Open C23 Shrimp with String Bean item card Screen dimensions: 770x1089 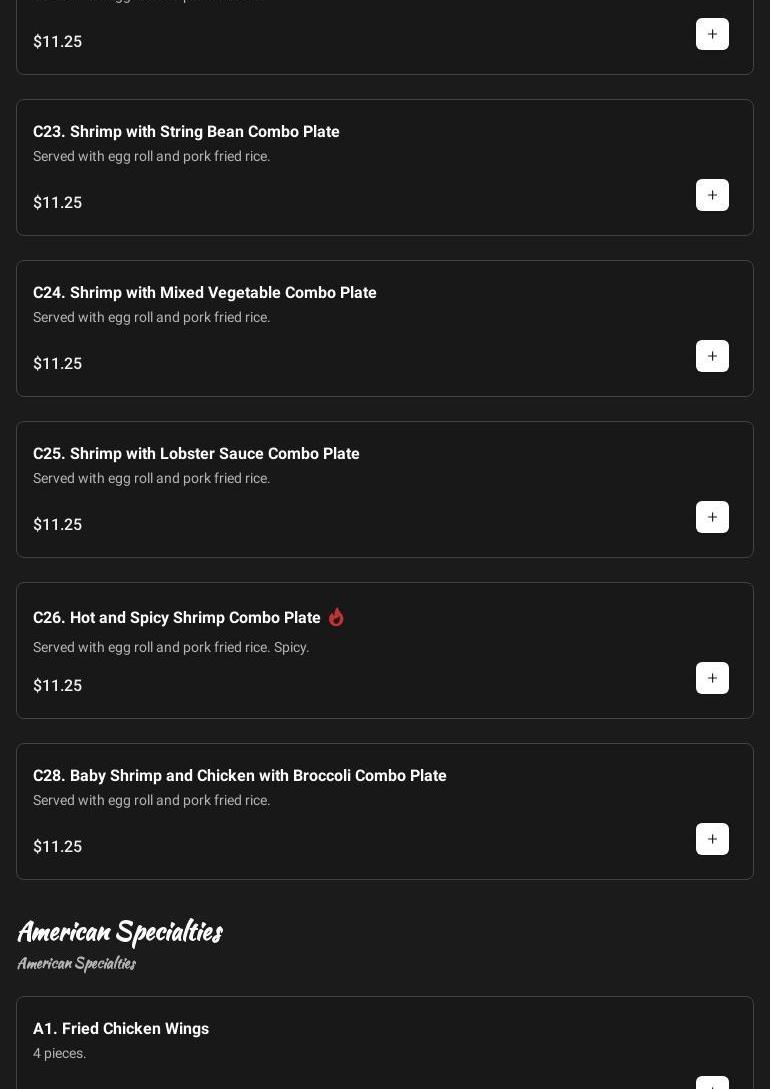[x=186, y=132]
